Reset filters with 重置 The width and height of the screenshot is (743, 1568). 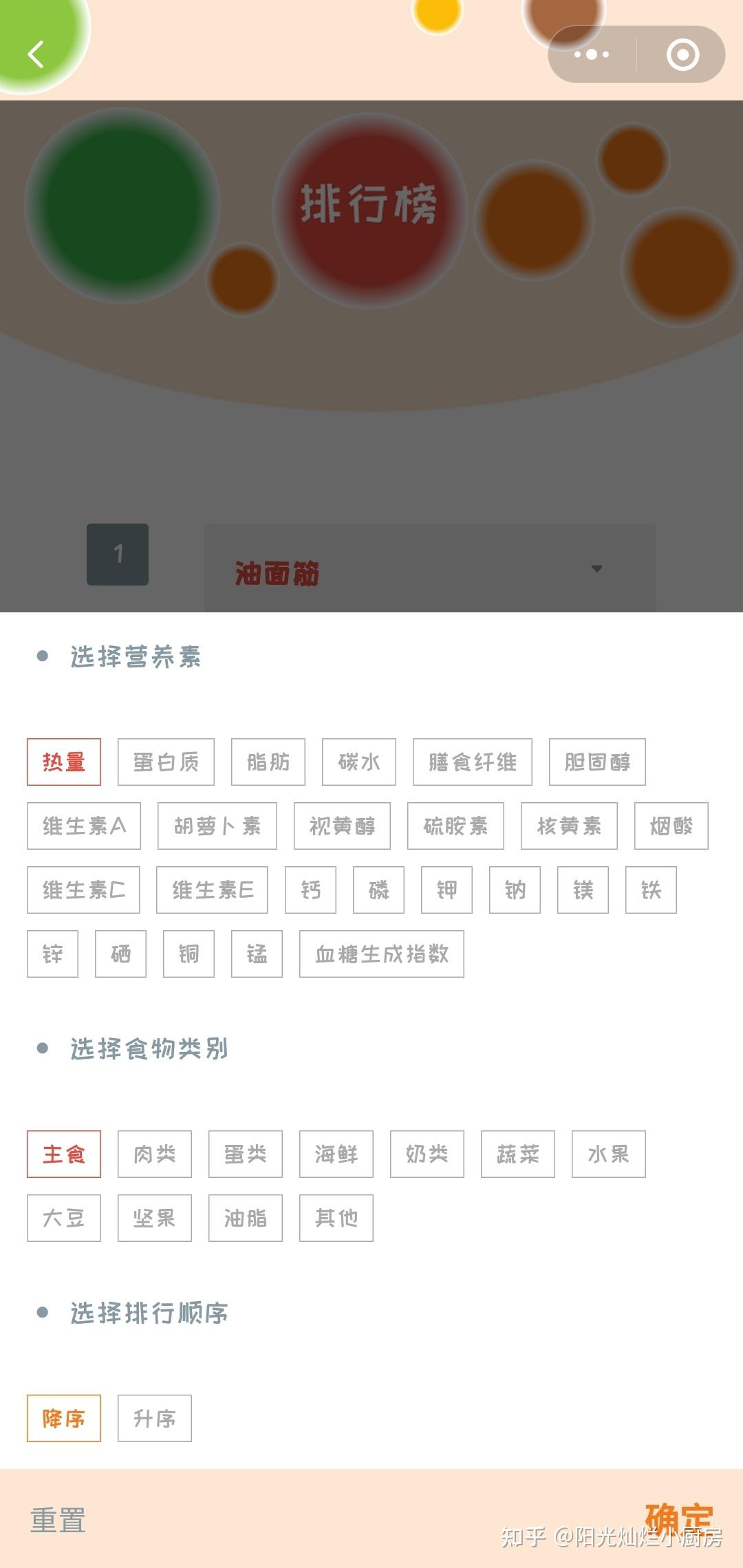pyautogui.click(x=58, y=1520)
